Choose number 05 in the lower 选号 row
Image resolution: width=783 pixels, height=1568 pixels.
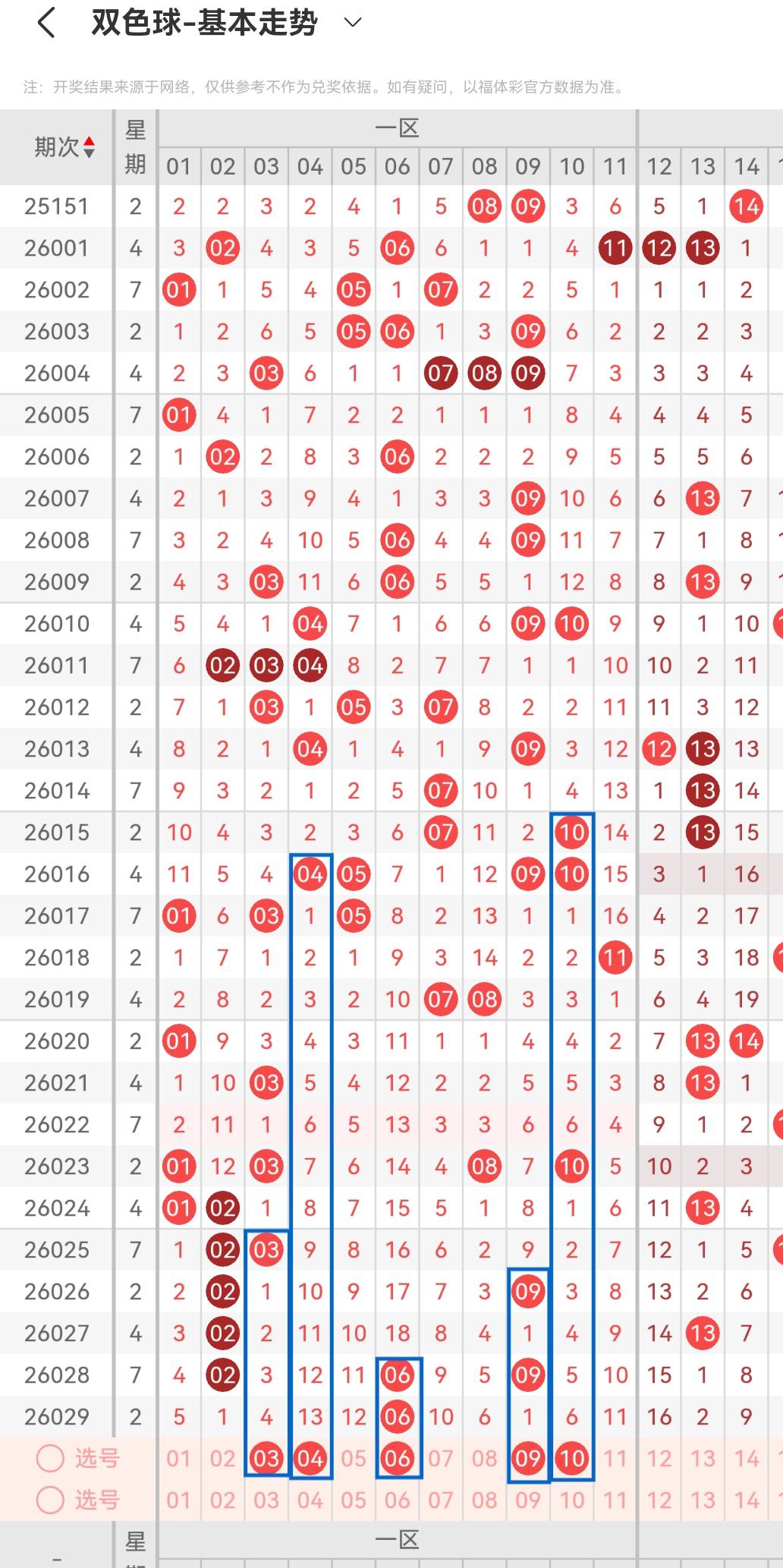(x=354, y=1500)
